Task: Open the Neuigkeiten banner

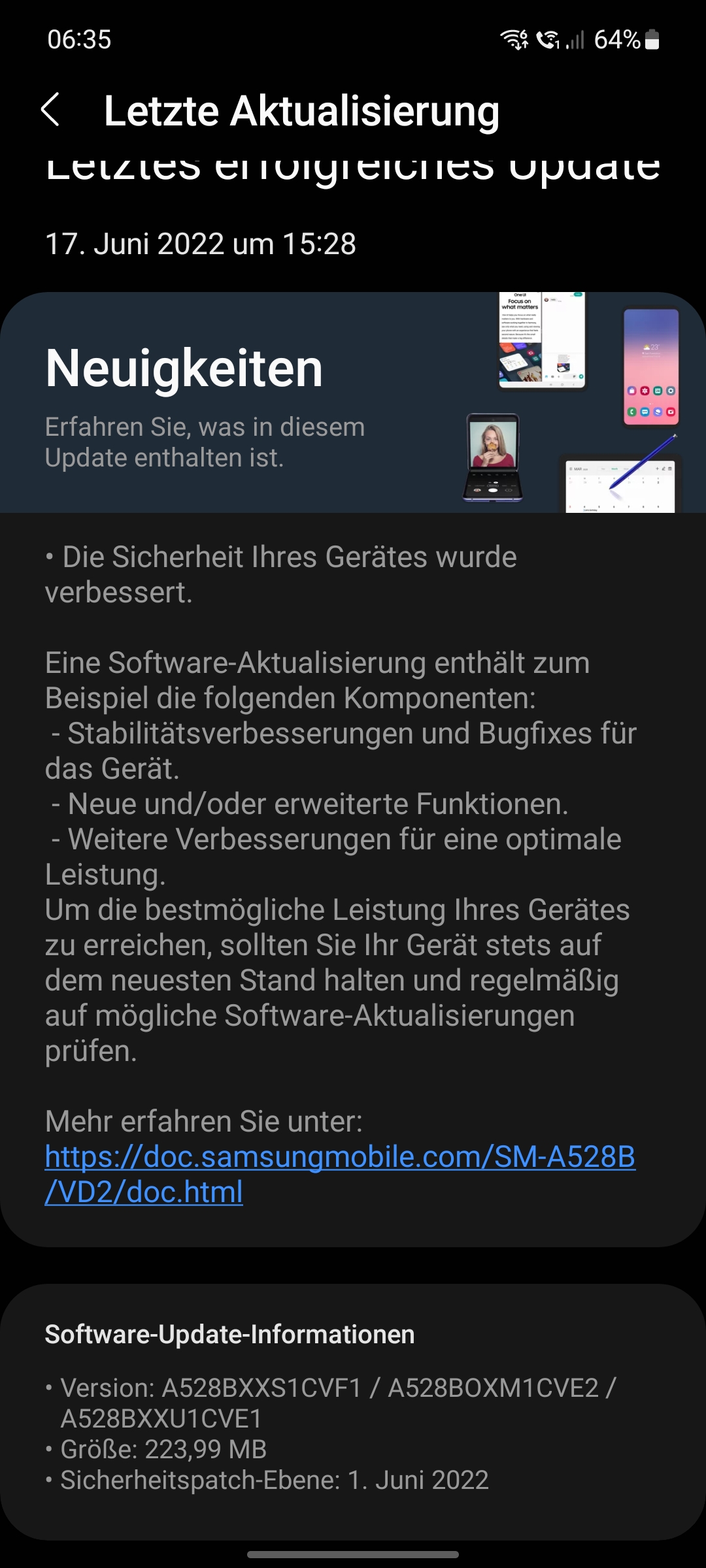Action: point(353,402)
